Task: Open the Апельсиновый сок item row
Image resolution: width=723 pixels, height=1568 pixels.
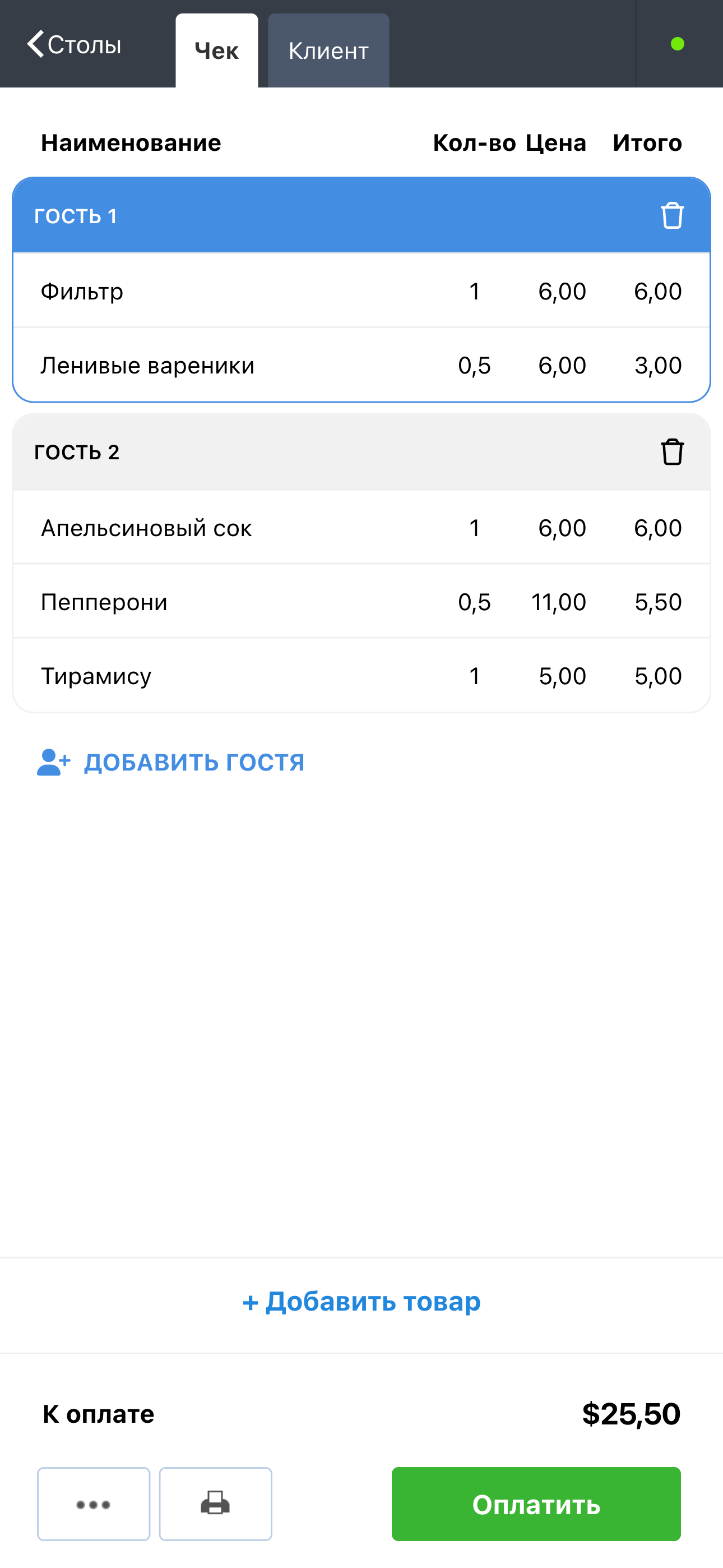Action: click(361, 528)
